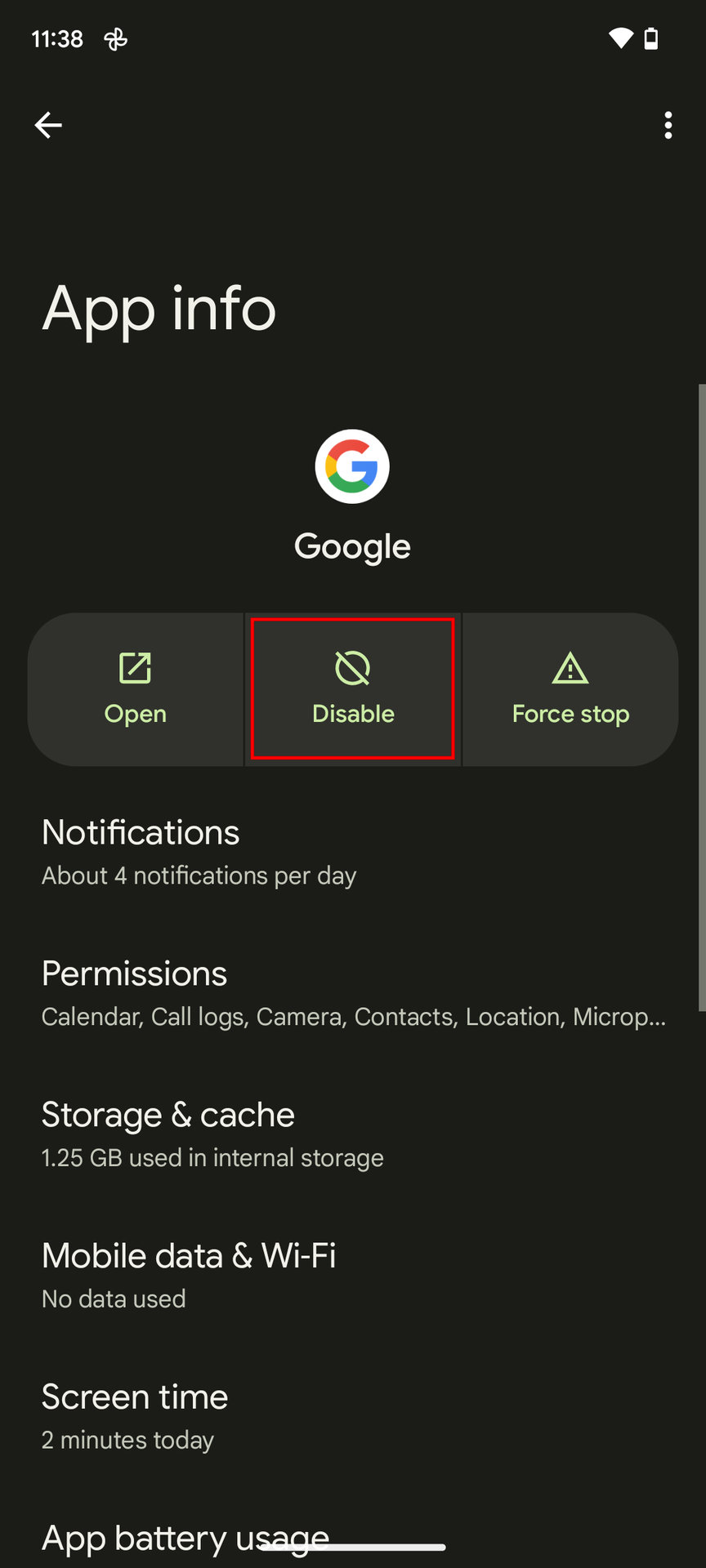Force stop the Google app
Viewport: 706px width, 1568px height.
coord(570,689)
